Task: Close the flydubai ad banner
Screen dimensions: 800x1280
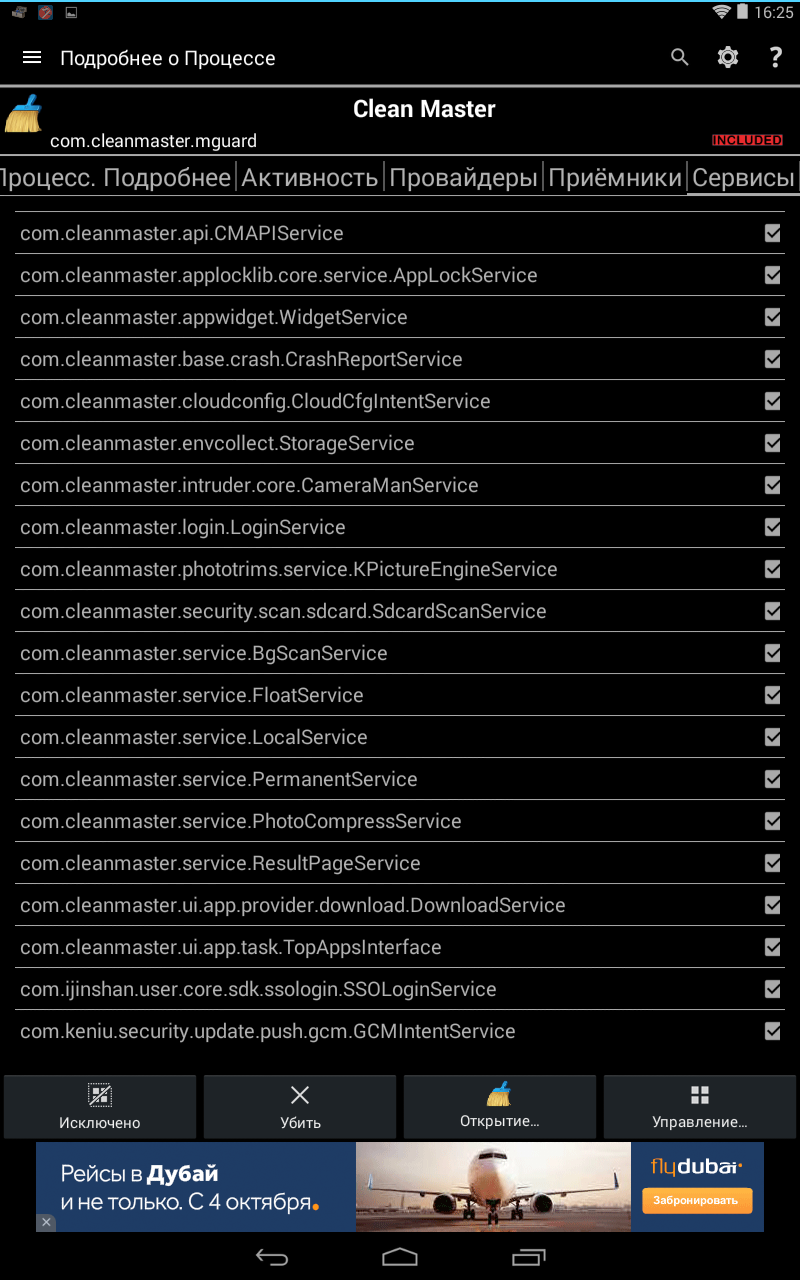Action: [46, 1222]
